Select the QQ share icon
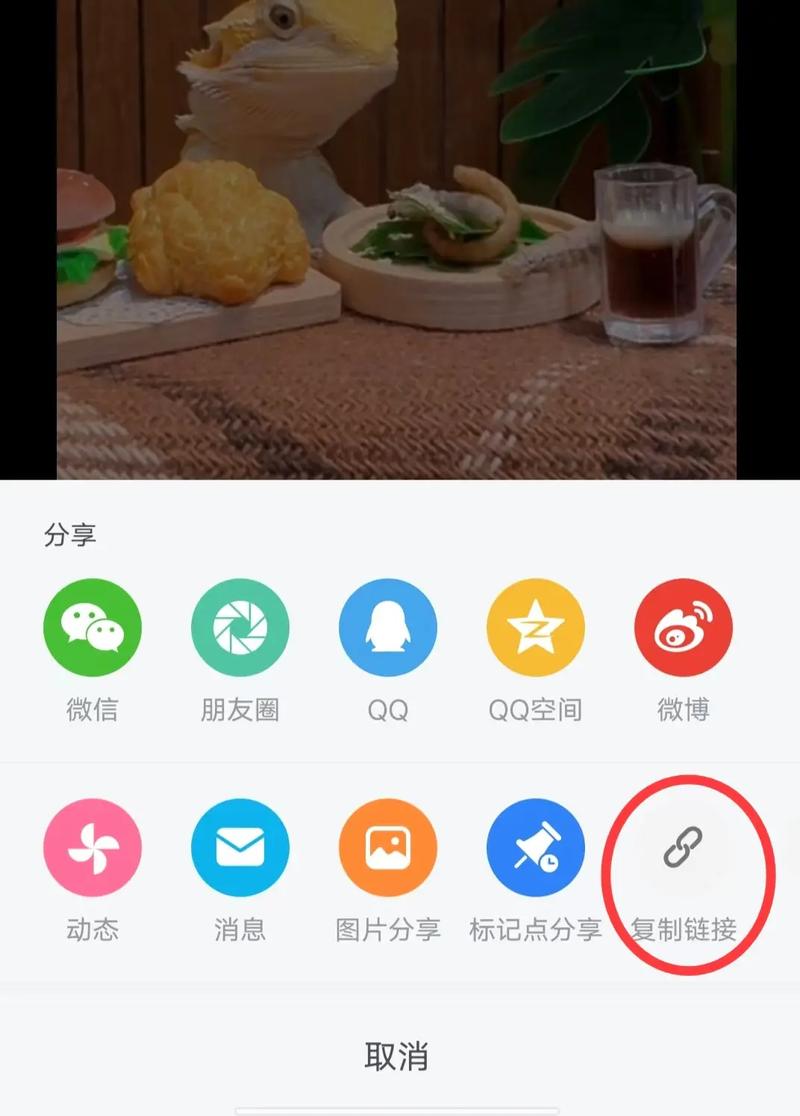Viewport: 800px width, 1116px height. point(389,627)
